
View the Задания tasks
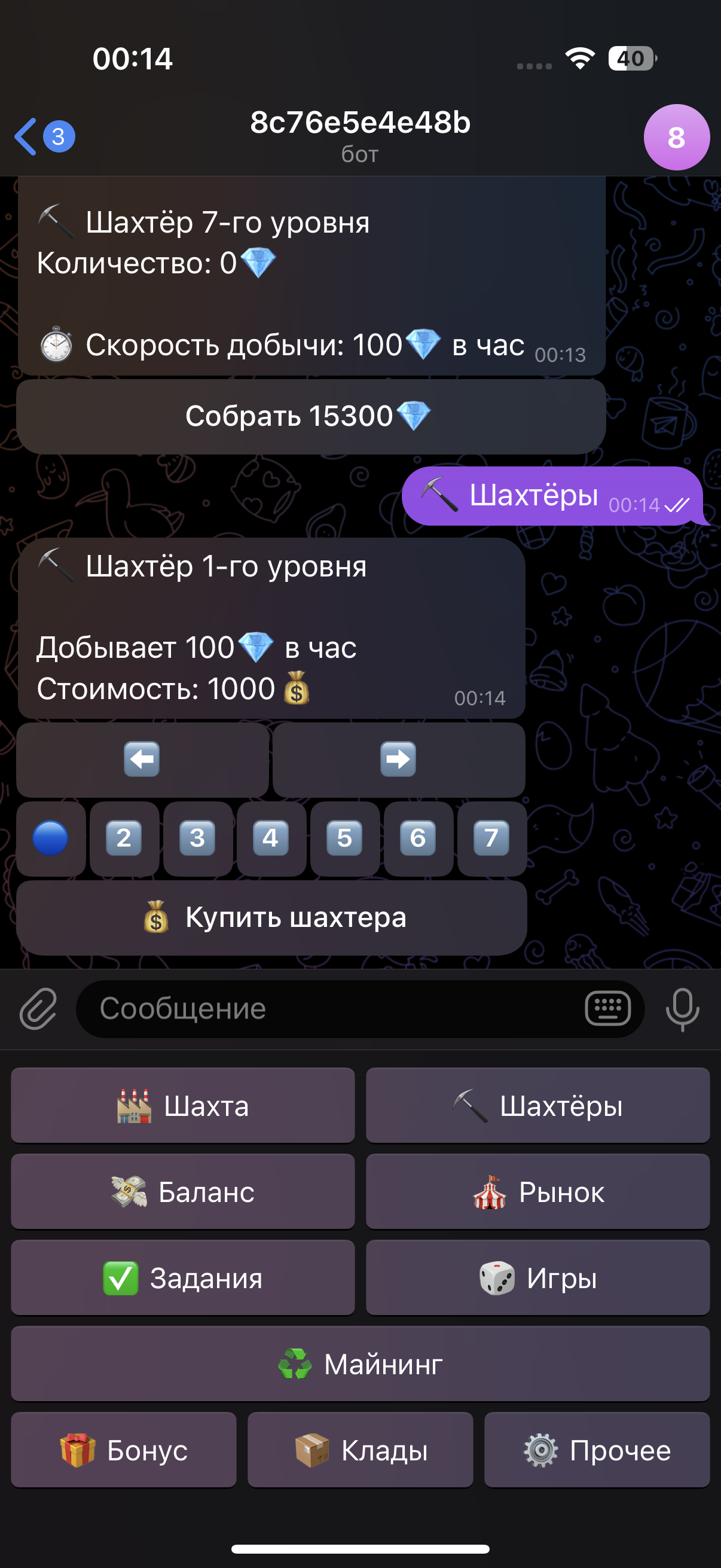[x=182, y=1277]
